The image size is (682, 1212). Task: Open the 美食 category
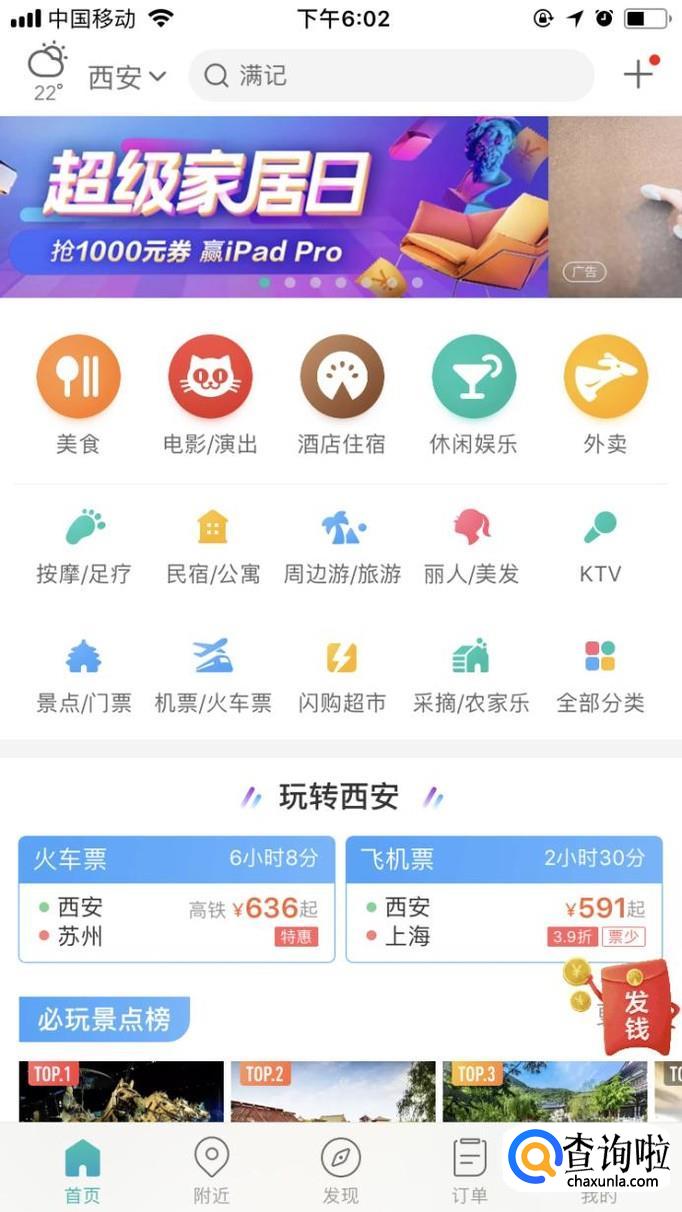click(78, 393)
